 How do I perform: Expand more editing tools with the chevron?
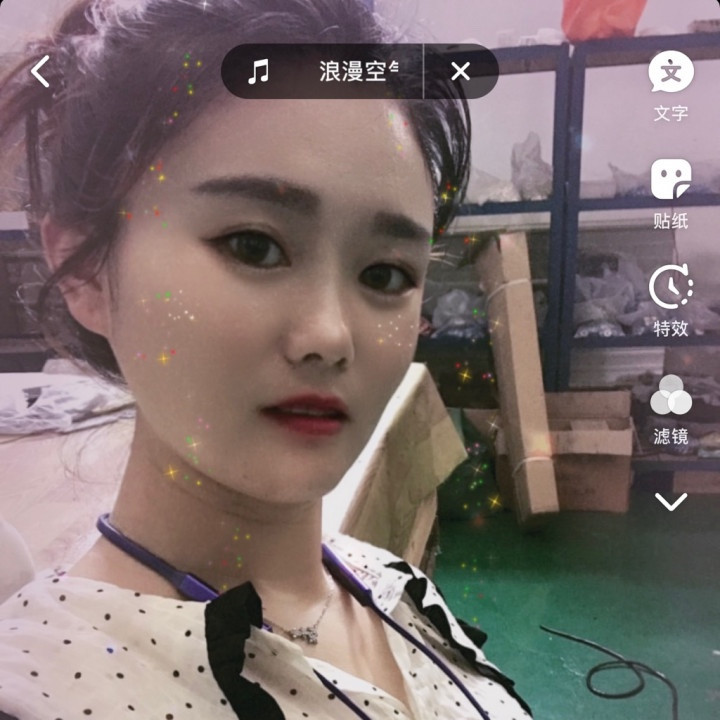click(671, 501)
